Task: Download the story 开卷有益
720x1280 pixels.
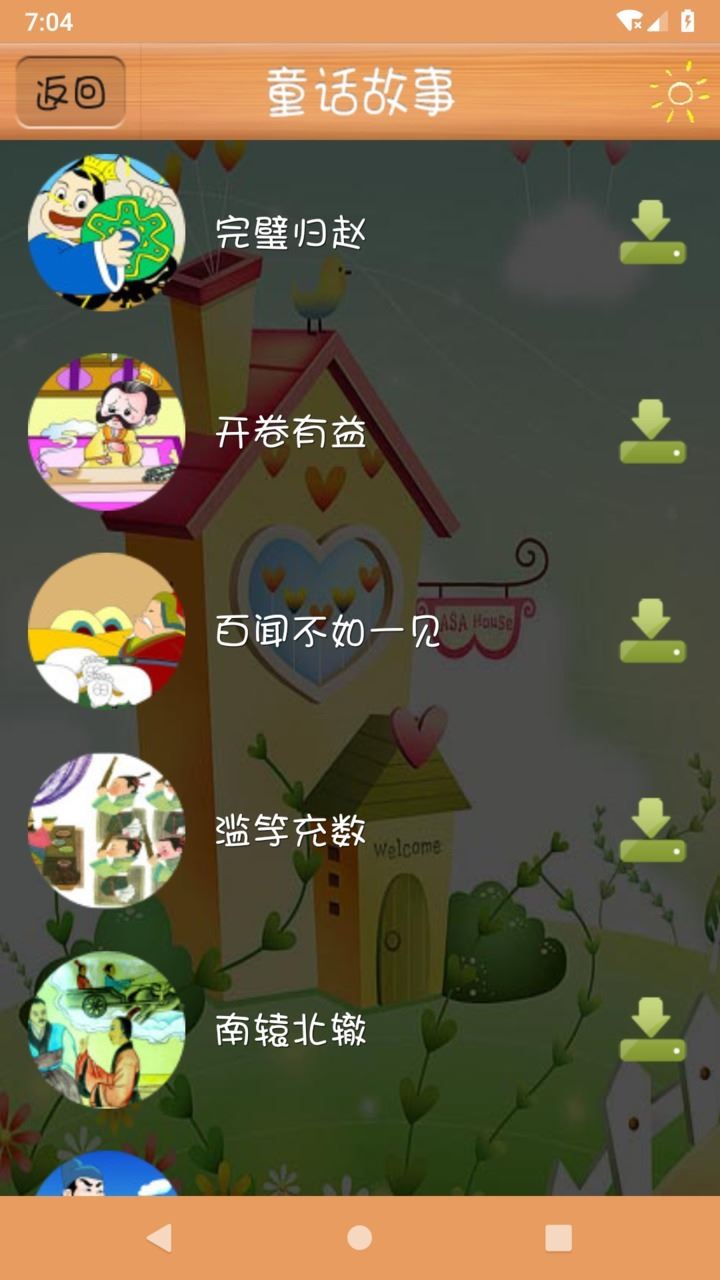Action: pyautogui.click(x=652, y=432)
